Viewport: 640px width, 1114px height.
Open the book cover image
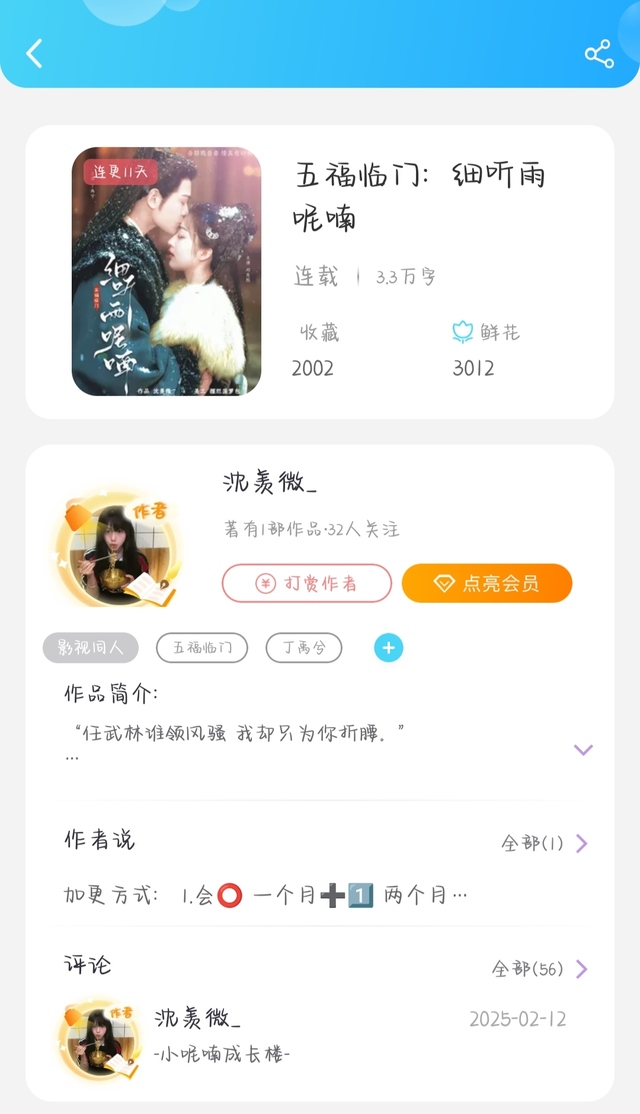click(x=166, y=271)
